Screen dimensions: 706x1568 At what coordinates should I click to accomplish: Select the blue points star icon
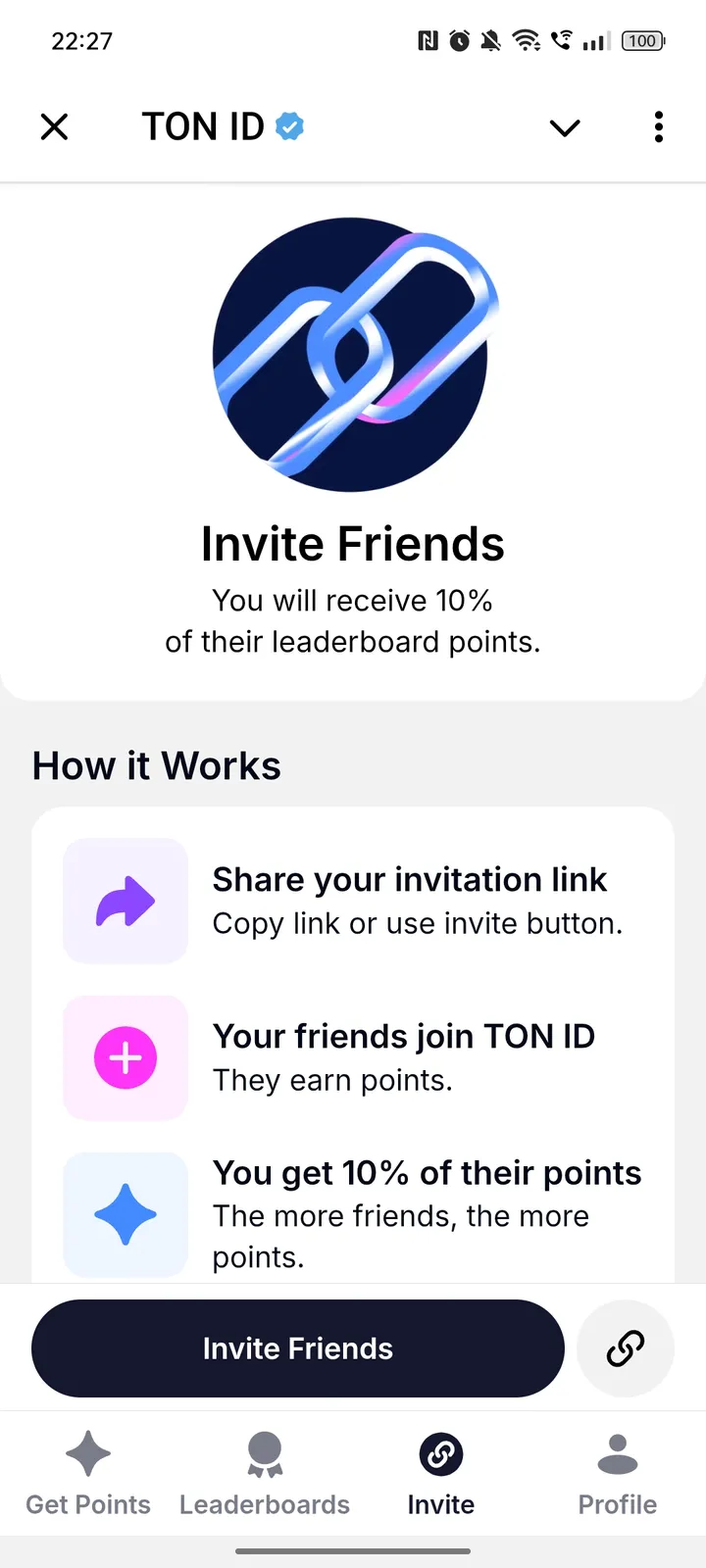[125, 1214]
